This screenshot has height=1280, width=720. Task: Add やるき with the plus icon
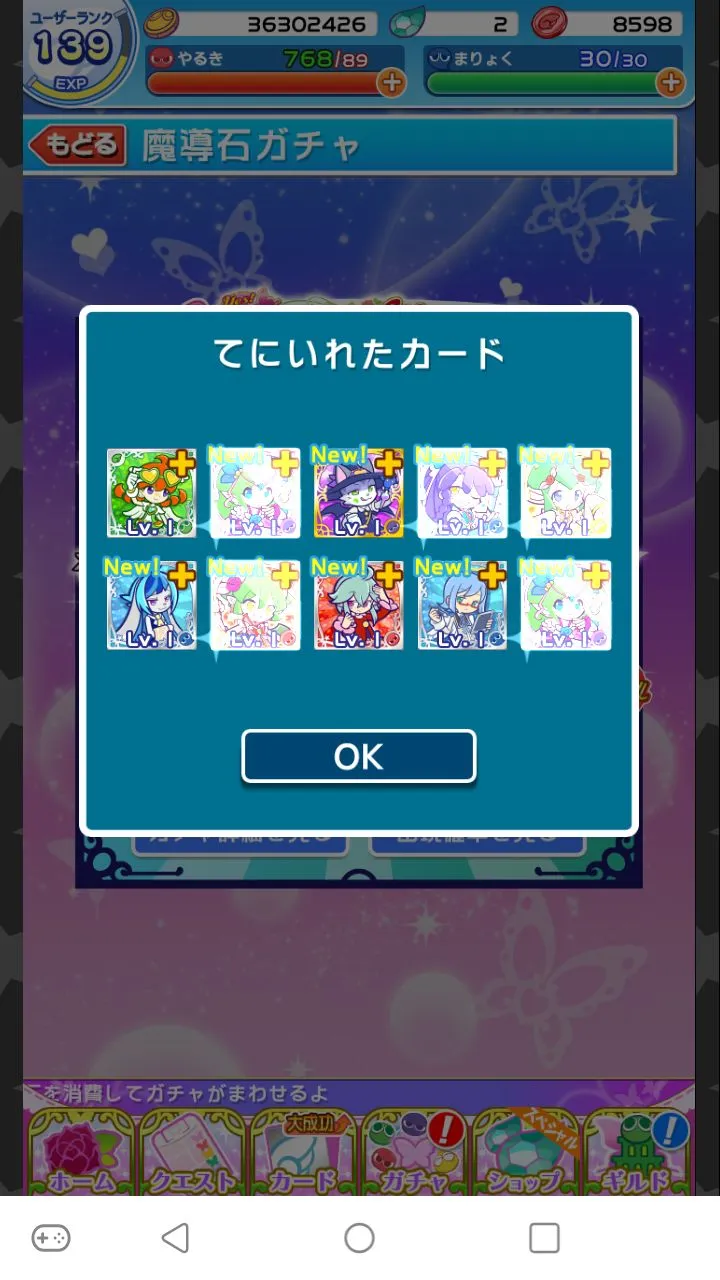[391, 83]
